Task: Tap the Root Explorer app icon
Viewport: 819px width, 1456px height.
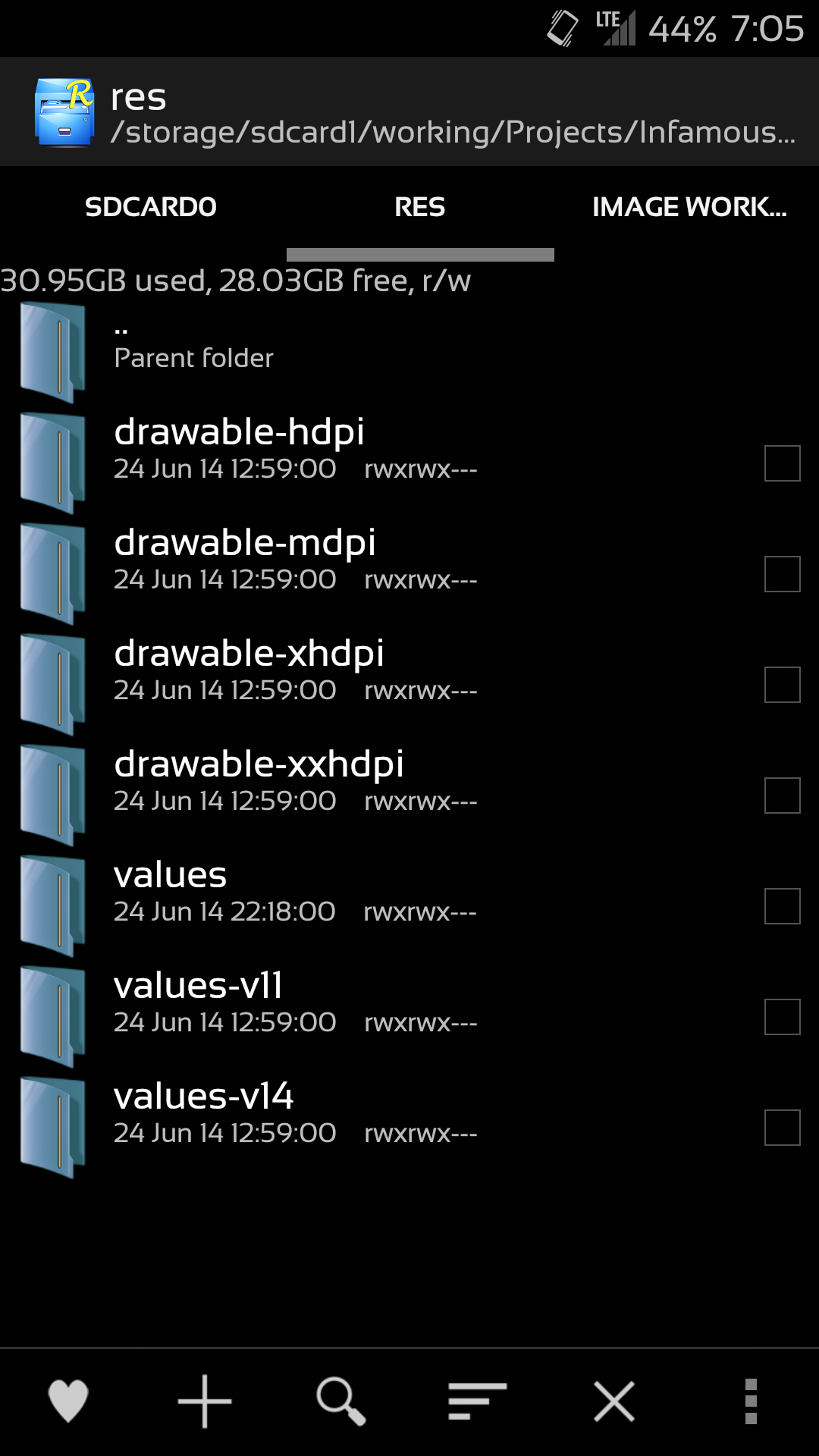Action: tap(64, 112)
